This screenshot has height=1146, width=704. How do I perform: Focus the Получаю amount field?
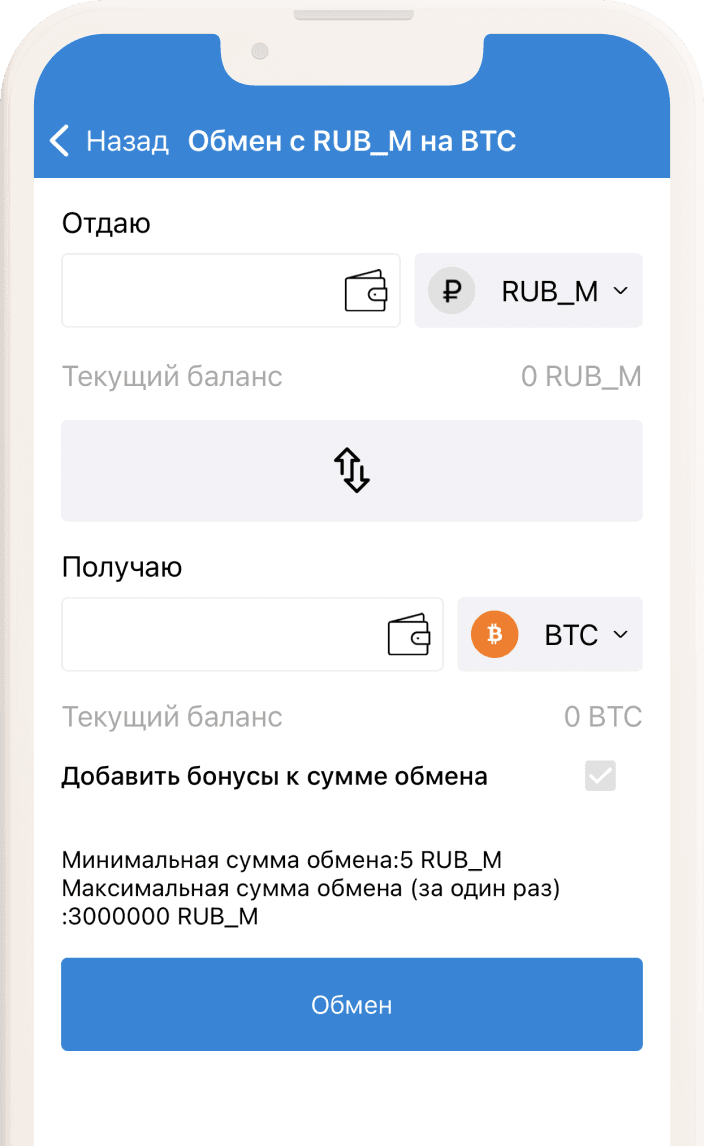point(220,635)
